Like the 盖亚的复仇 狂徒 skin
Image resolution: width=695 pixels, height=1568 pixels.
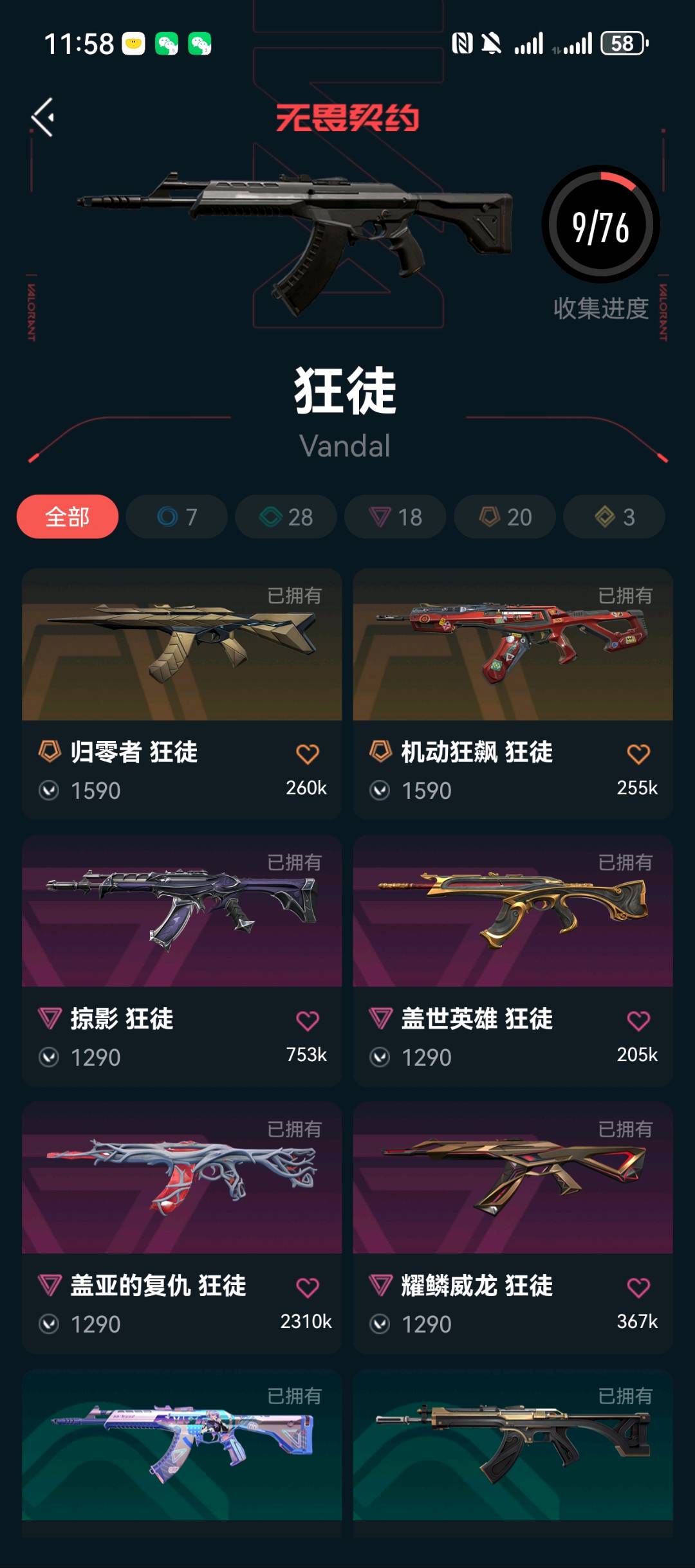(308, 1288)
